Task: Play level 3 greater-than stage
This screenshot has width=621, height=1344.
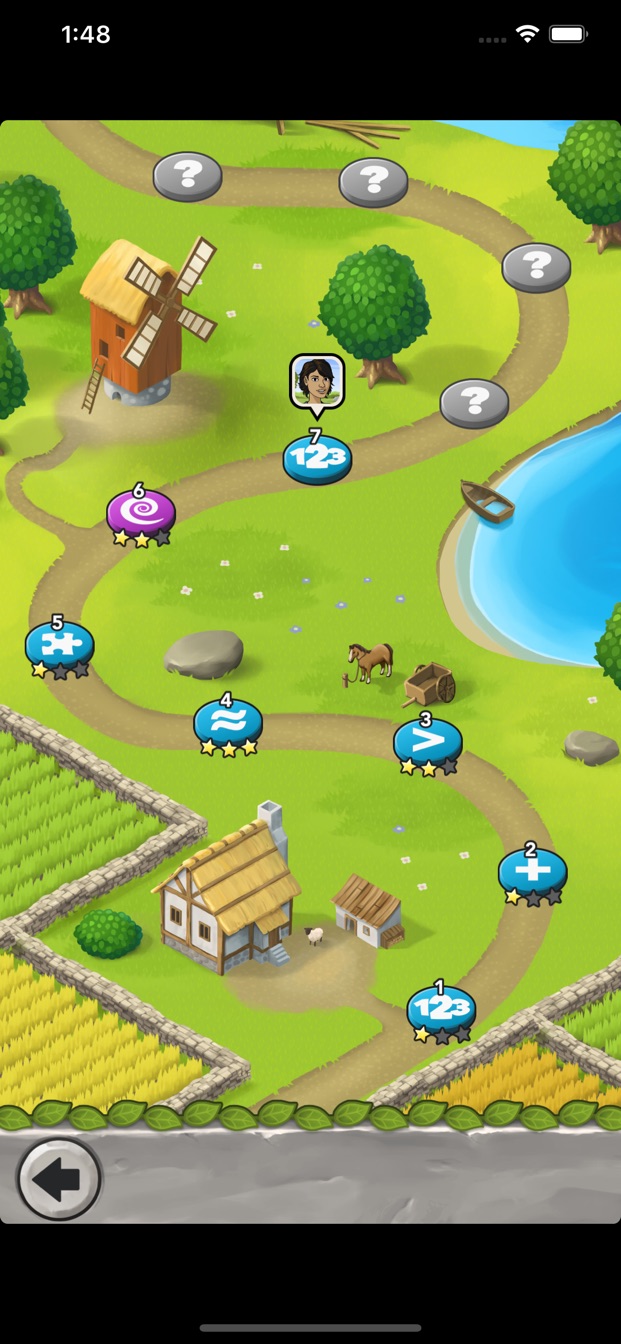Action: click(428, 742)
